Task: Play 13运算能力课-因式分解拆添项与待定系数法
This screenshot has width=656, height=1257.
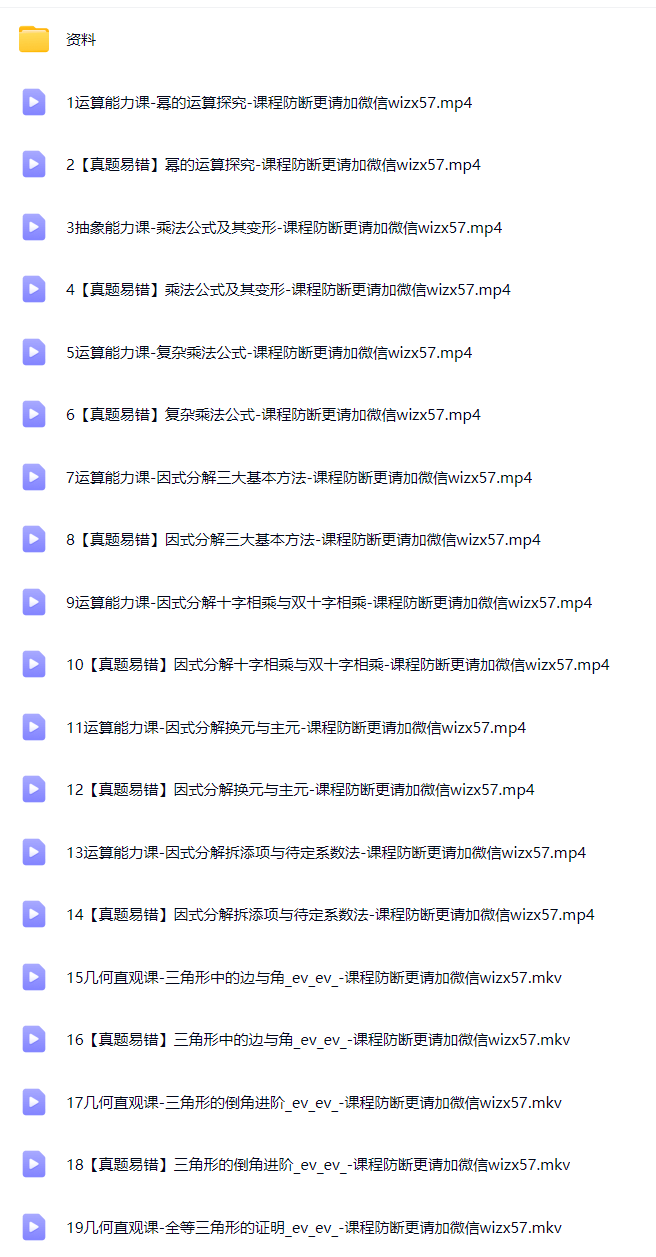Action: coord(326,852)
